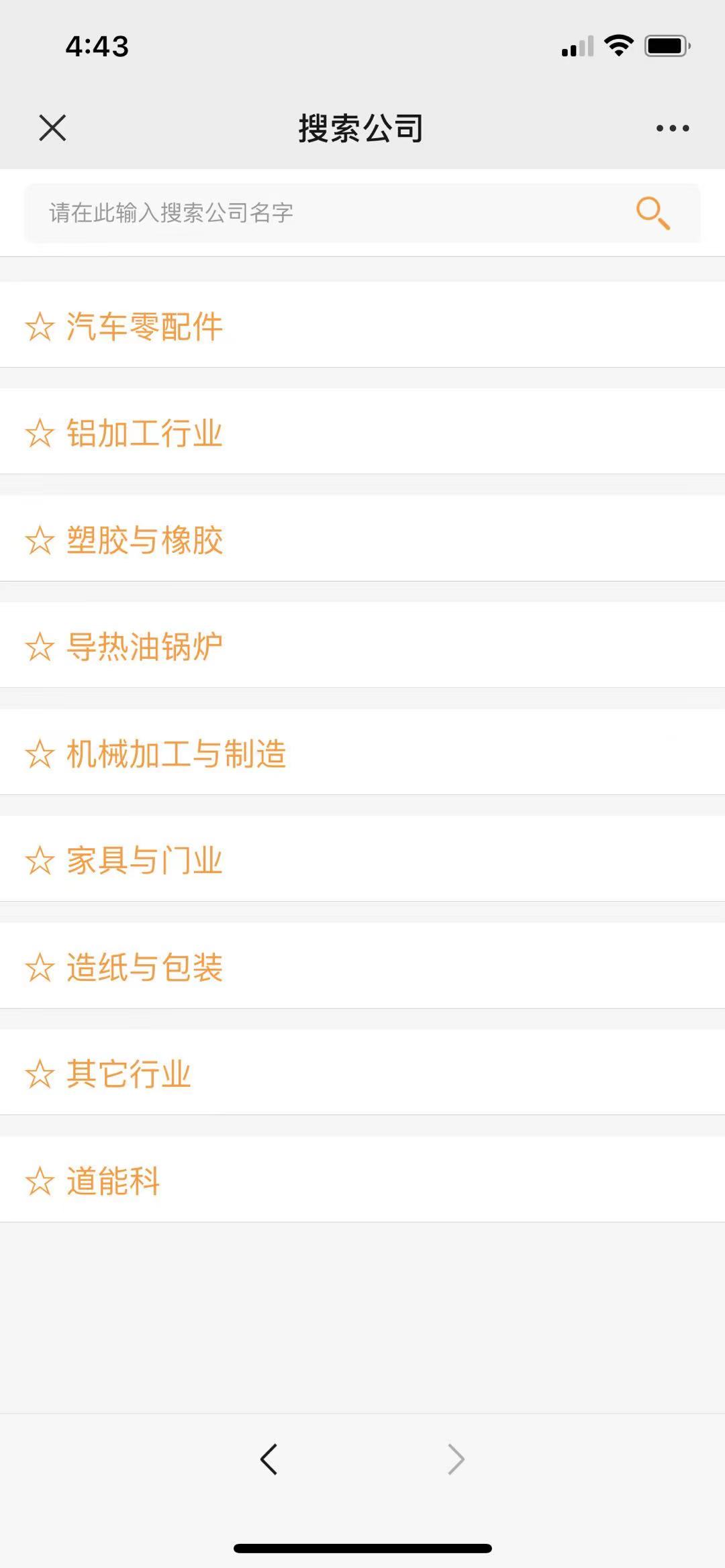725x1568 pixels.
Task: Choose the 机械加工与制造 category
Action: tap(362, 752)
